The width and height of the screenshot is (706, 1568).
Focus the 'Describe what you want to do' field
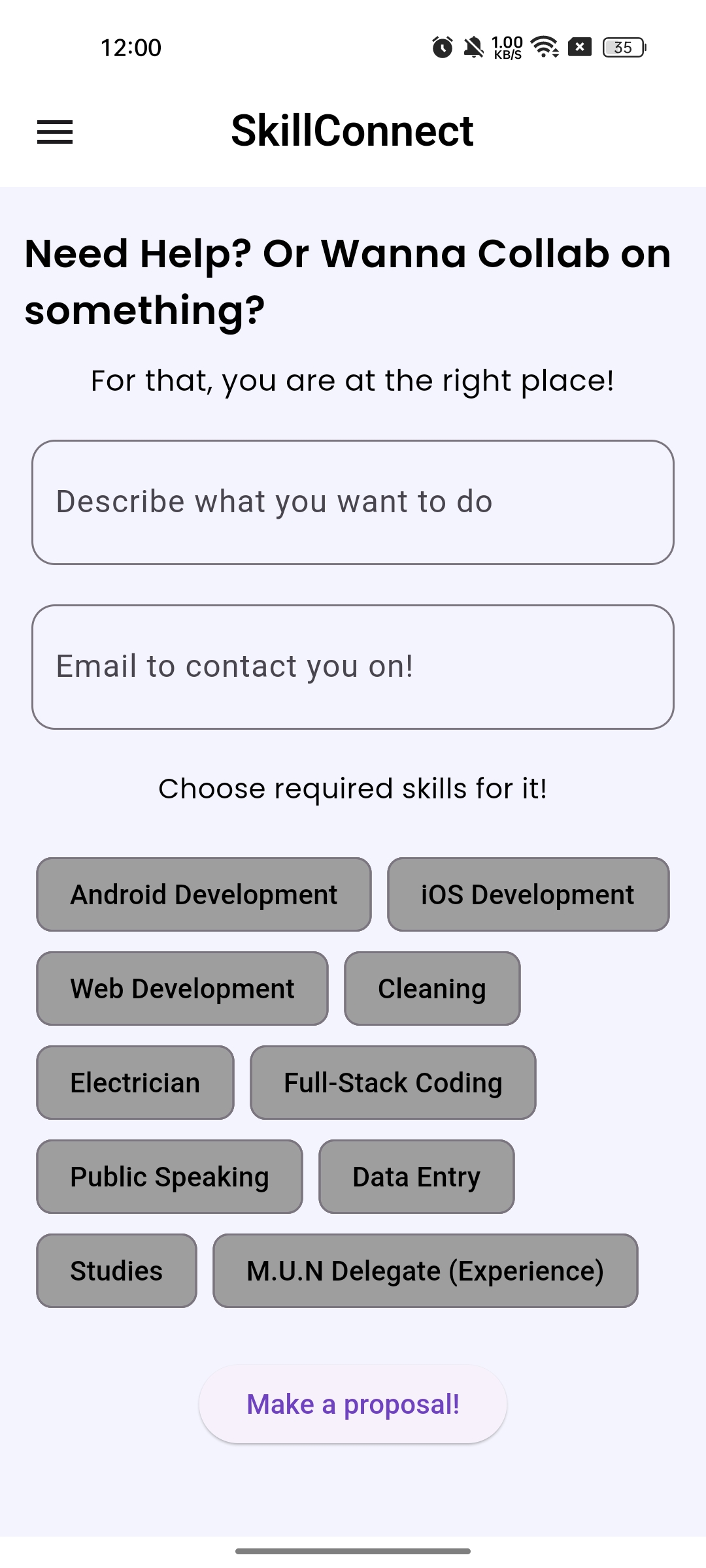(x=353, y=502)
